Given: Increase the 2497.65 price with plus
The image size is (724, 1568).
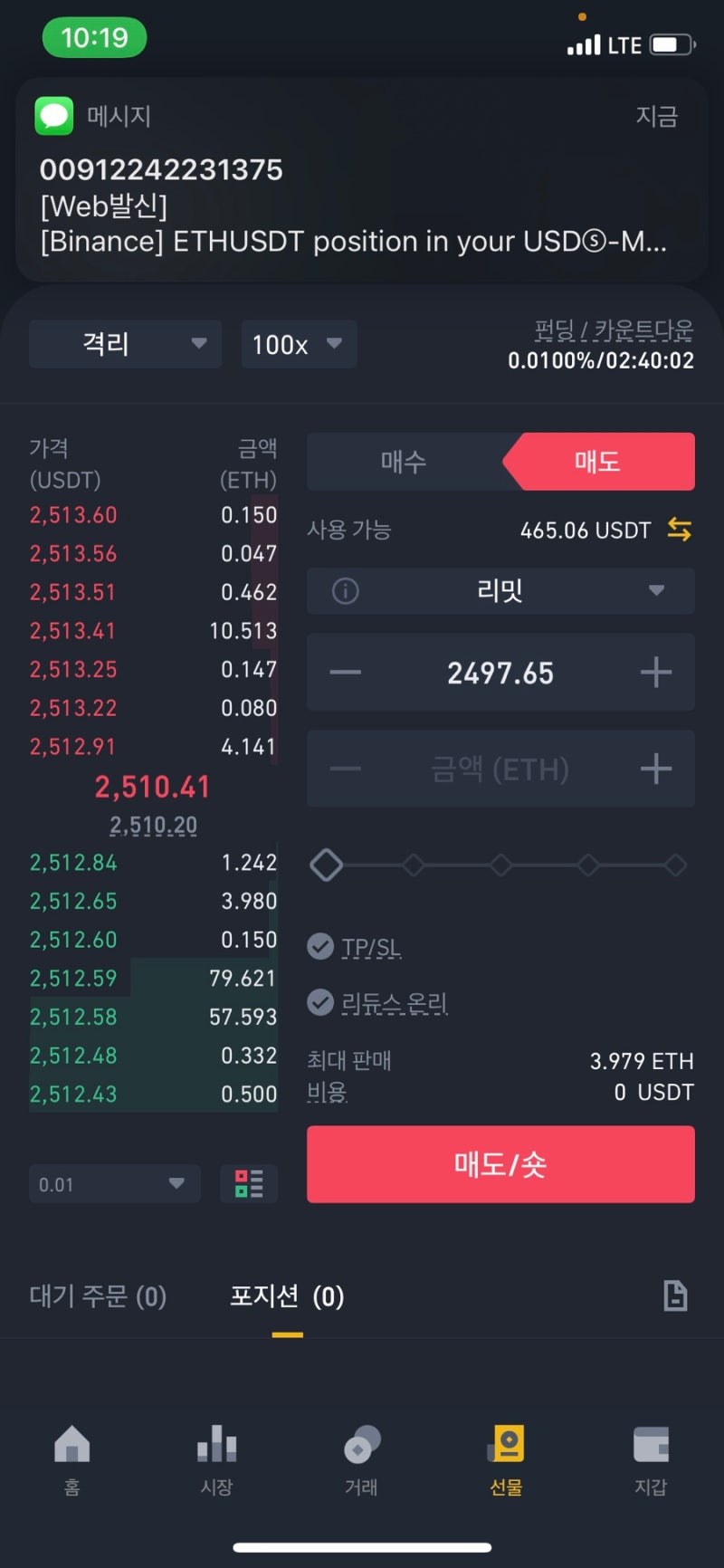Looking at the screenshot, I should click(x=656, y=673).
